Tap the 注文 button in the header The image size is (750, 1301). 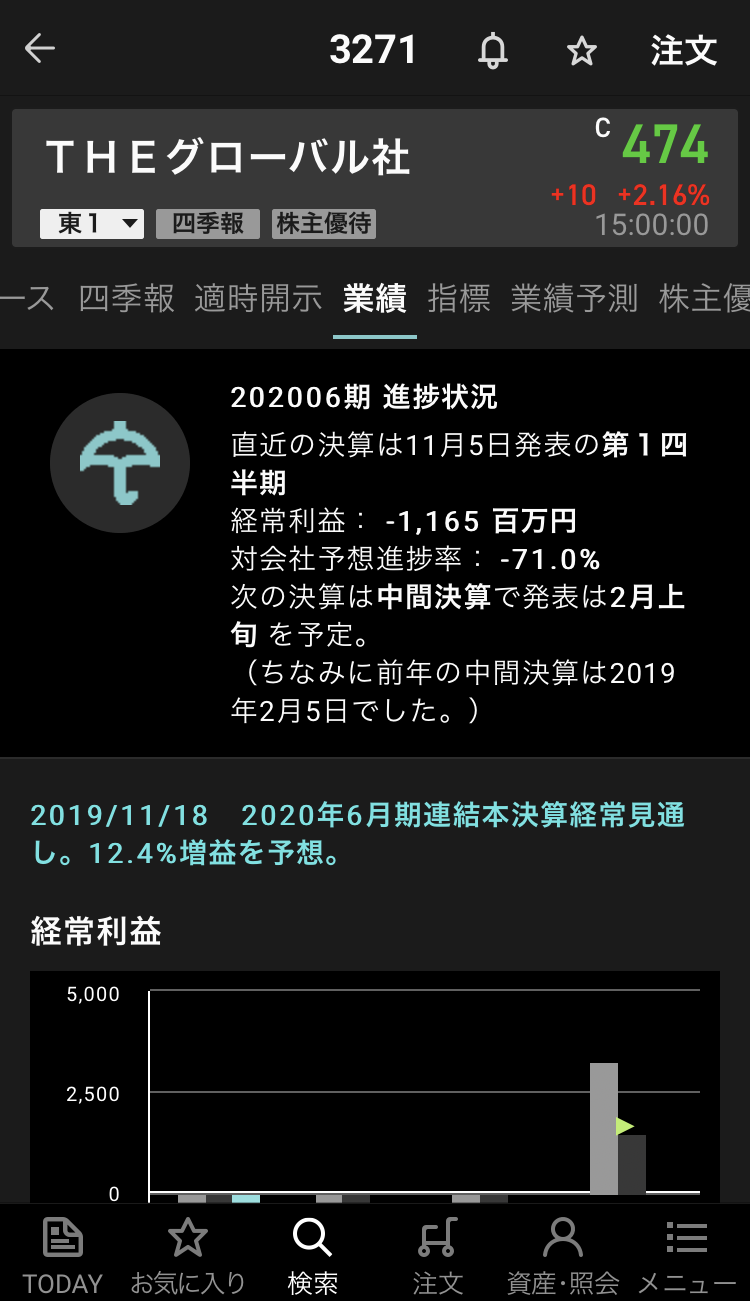[684, 50]
